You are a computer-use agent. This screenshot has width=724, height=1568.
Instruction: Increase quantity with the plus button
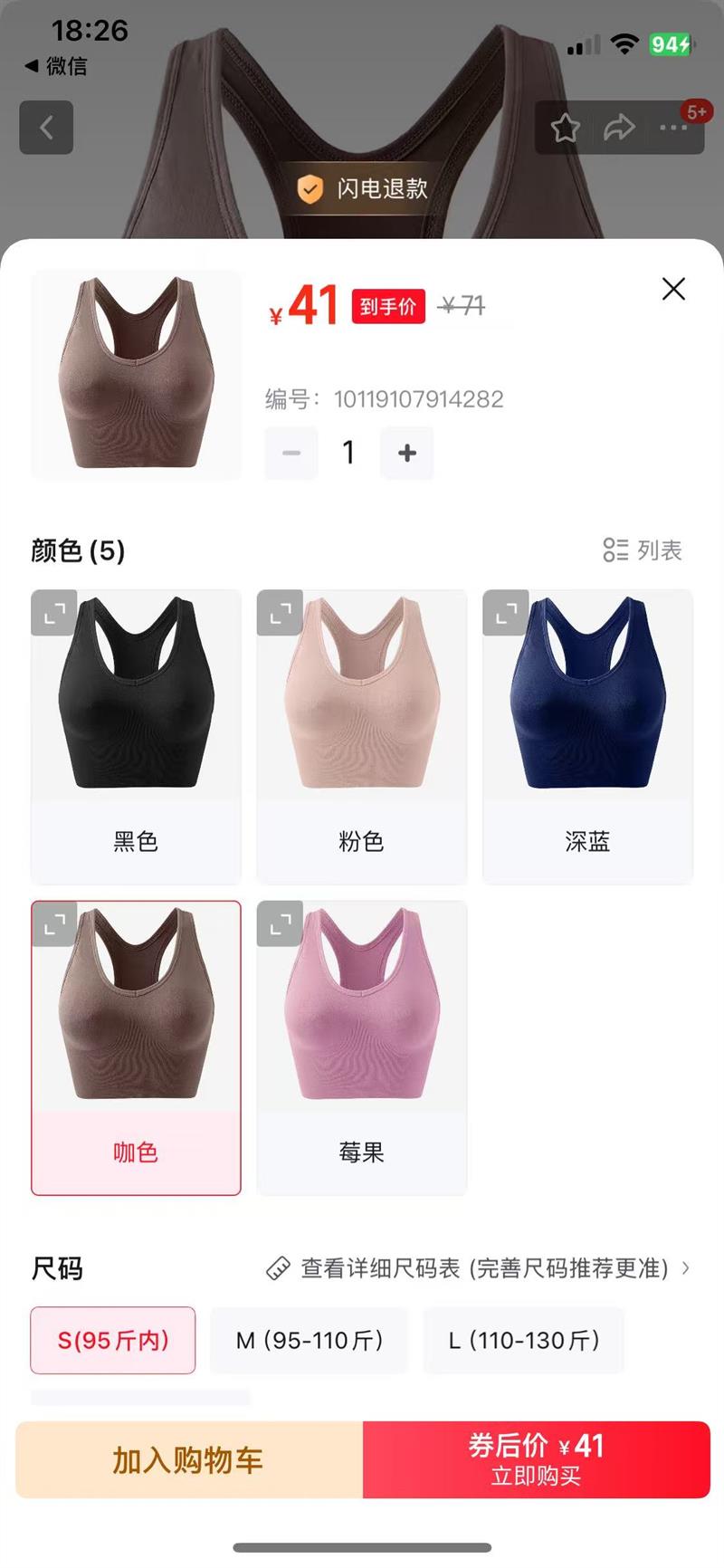pos(407,453)
